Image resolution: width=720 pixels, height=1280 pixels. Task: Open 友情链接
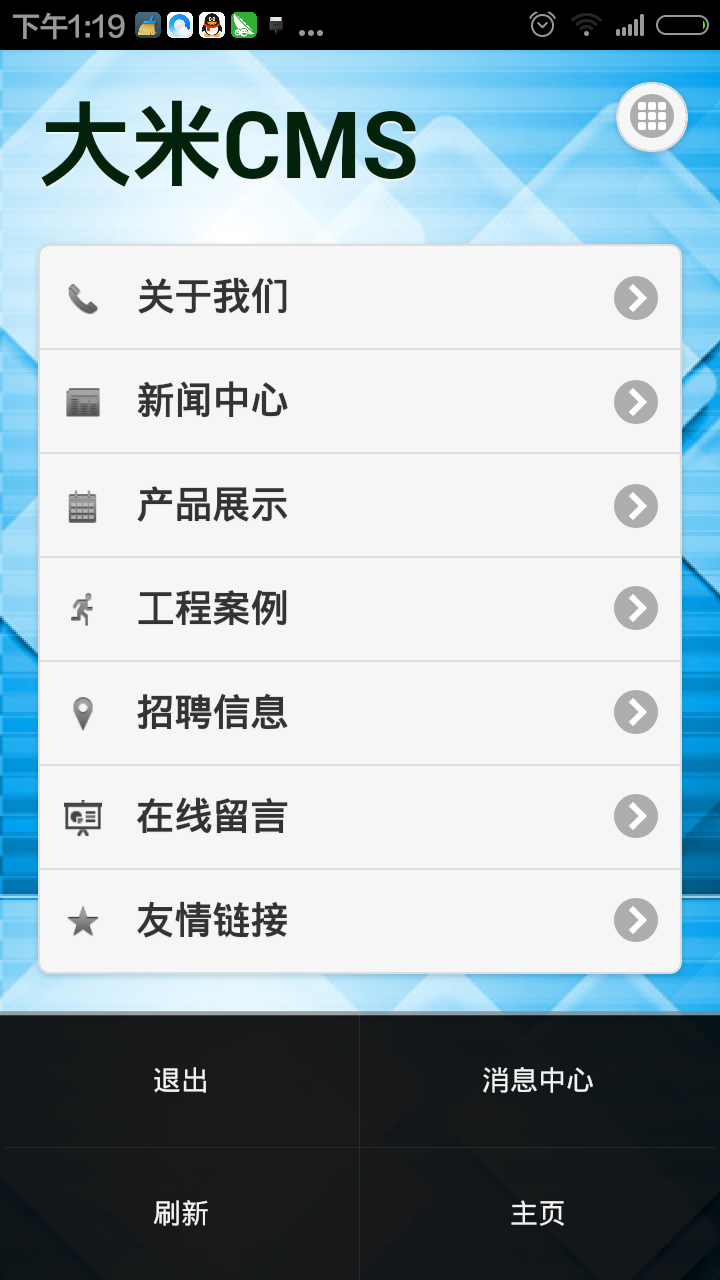[x=360, y=921]
